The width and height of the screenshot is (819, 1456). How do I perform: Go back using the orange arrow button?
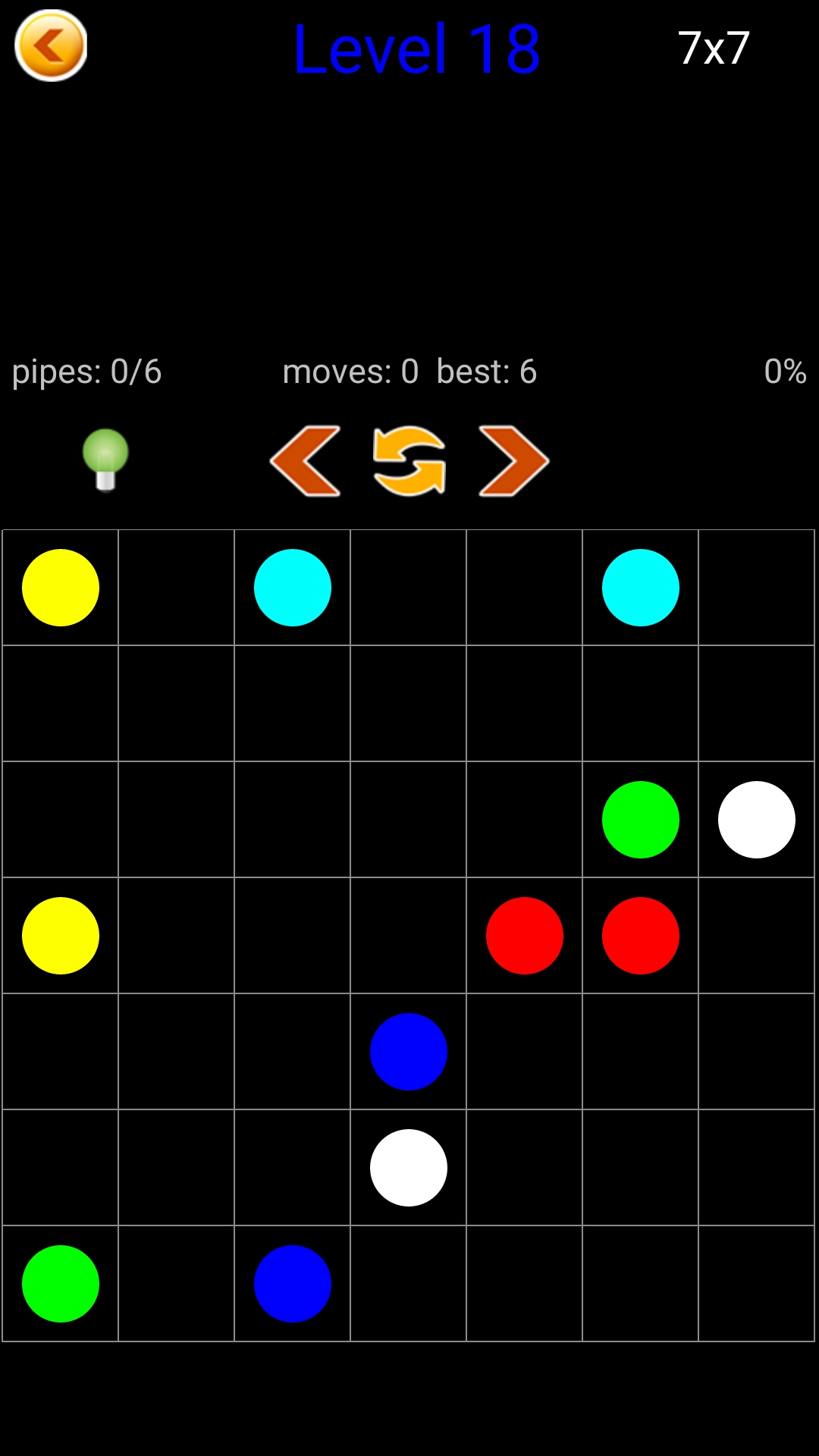[x=51, y=45]
